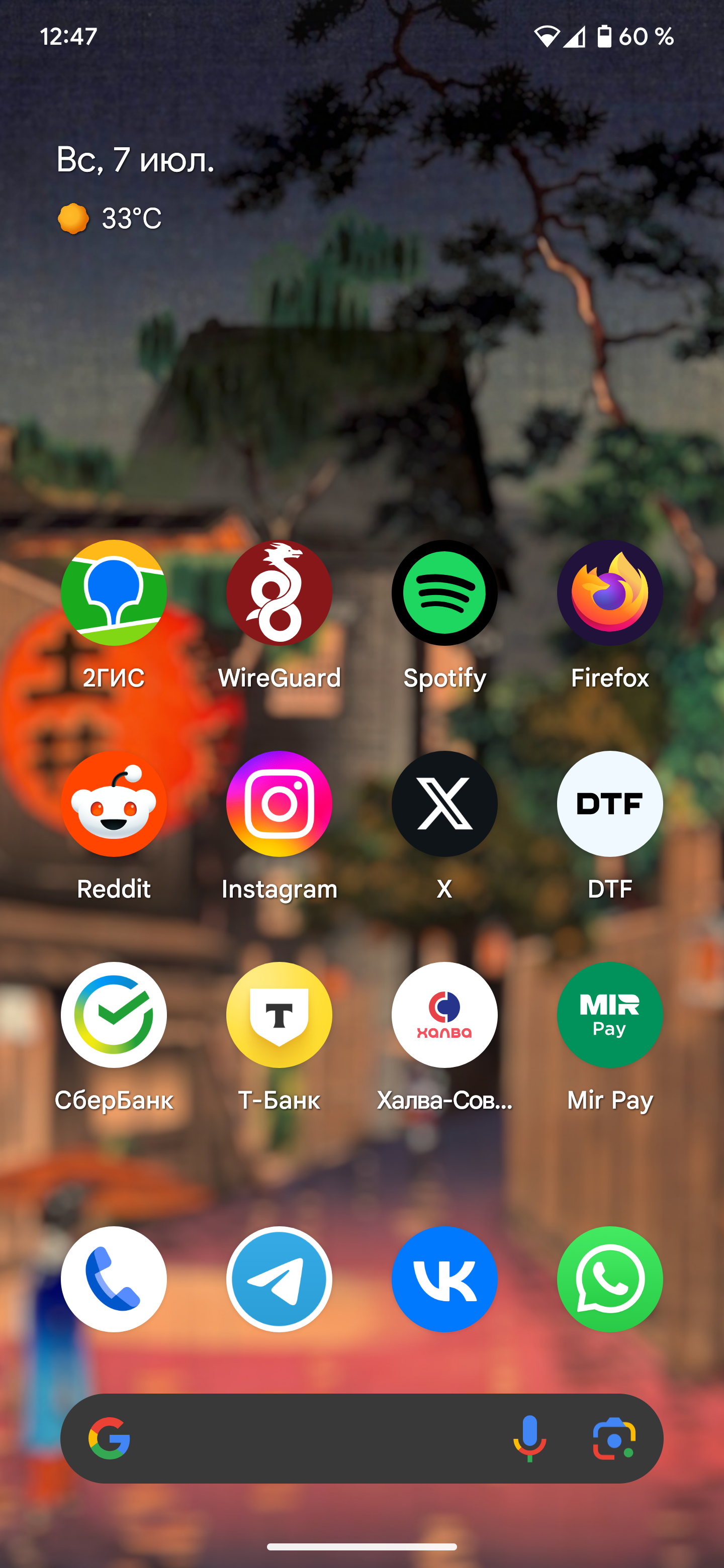This screenshot has width=724, height=1568.
Task: Launch the Firefox browser
Action: (609, 593)
